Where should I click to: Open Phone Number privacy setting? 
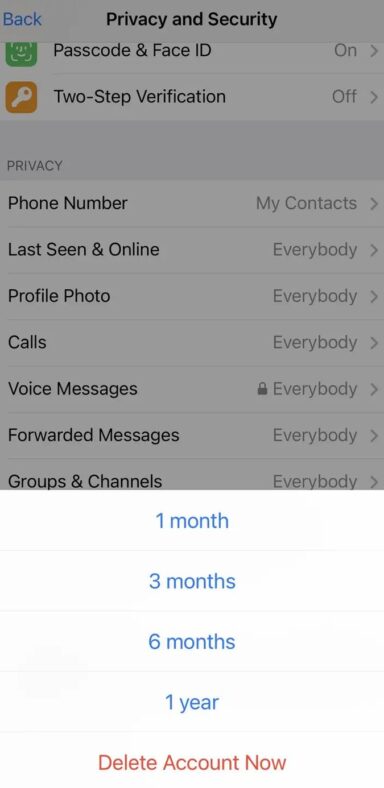192,203
